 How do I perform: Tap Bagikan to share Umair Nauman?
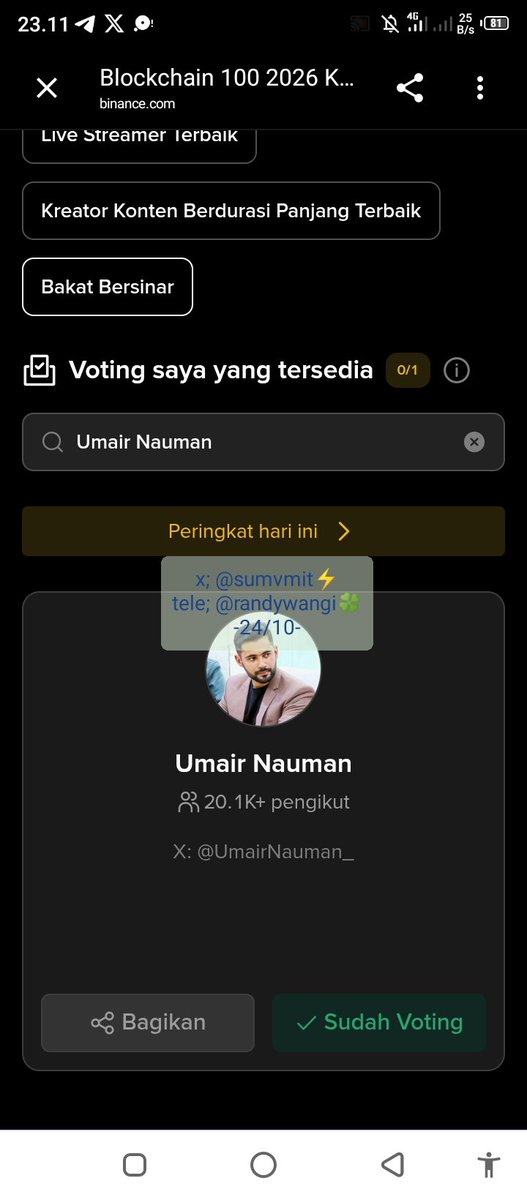148,1022
